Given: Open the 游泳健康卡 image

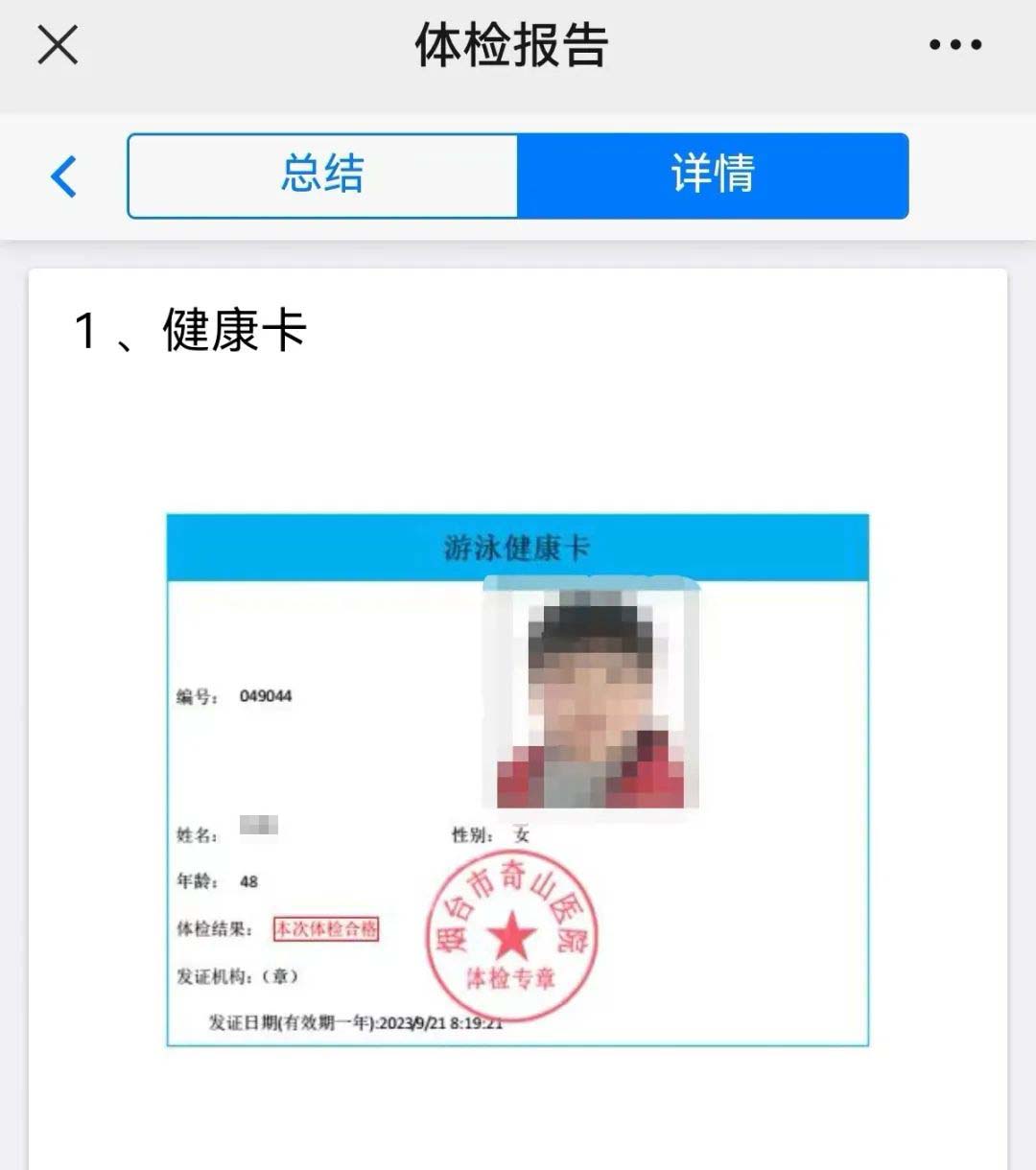Looking at the screenshot, I should 517,779.
